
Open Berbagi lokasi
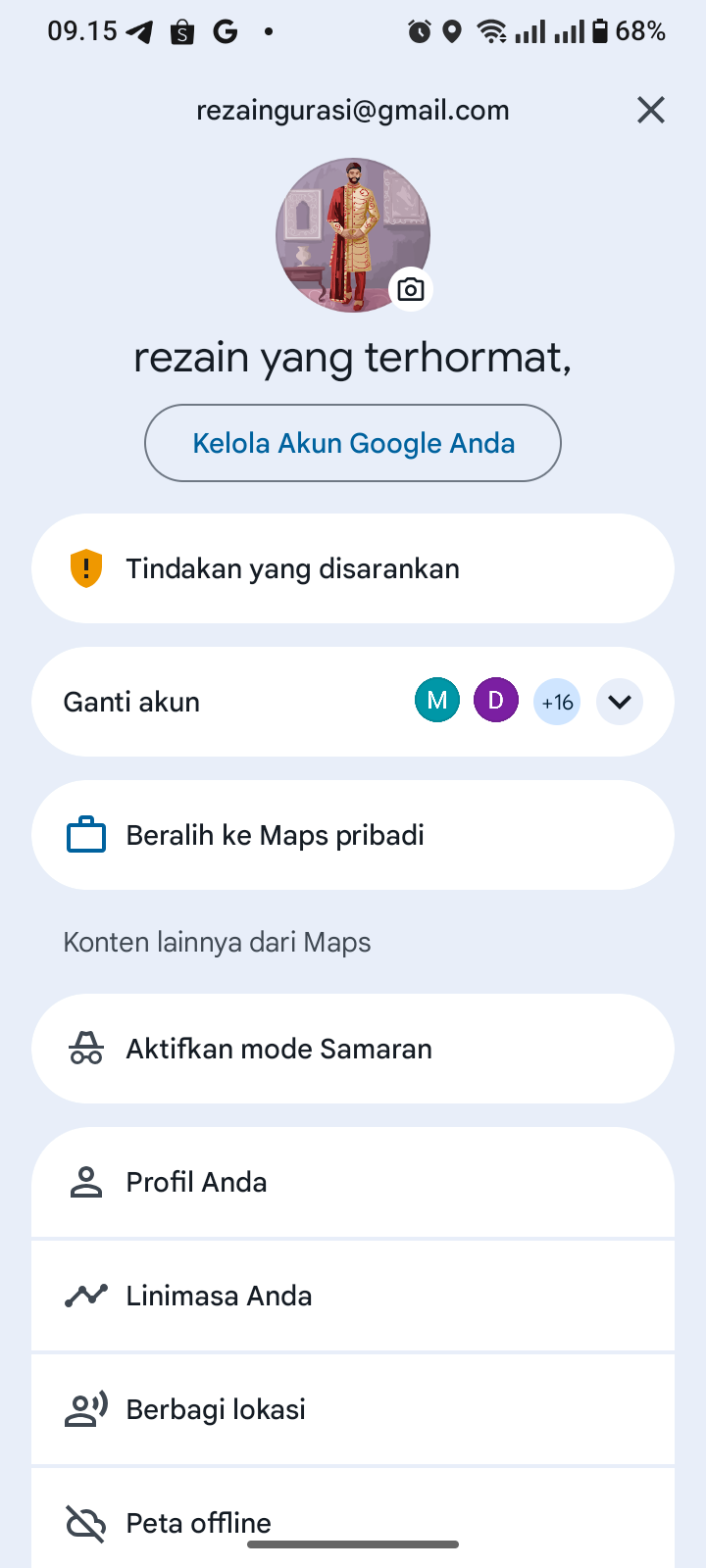point(353,1409)
